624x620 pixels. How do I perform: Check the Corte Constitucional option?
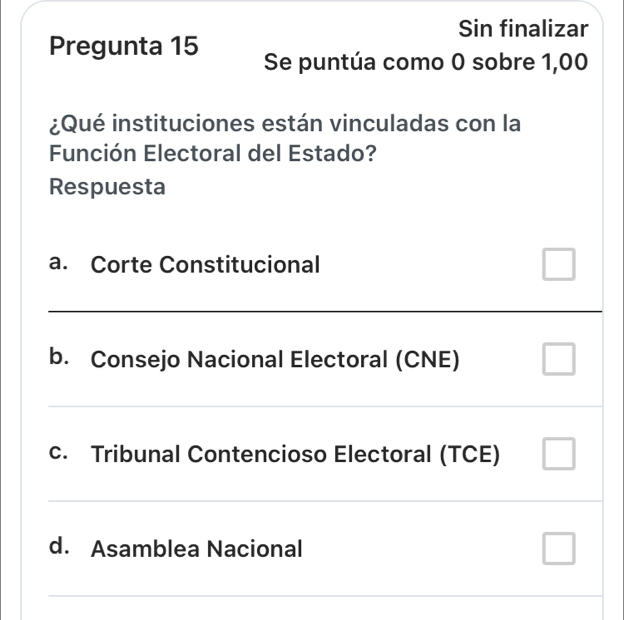[559, 265]
